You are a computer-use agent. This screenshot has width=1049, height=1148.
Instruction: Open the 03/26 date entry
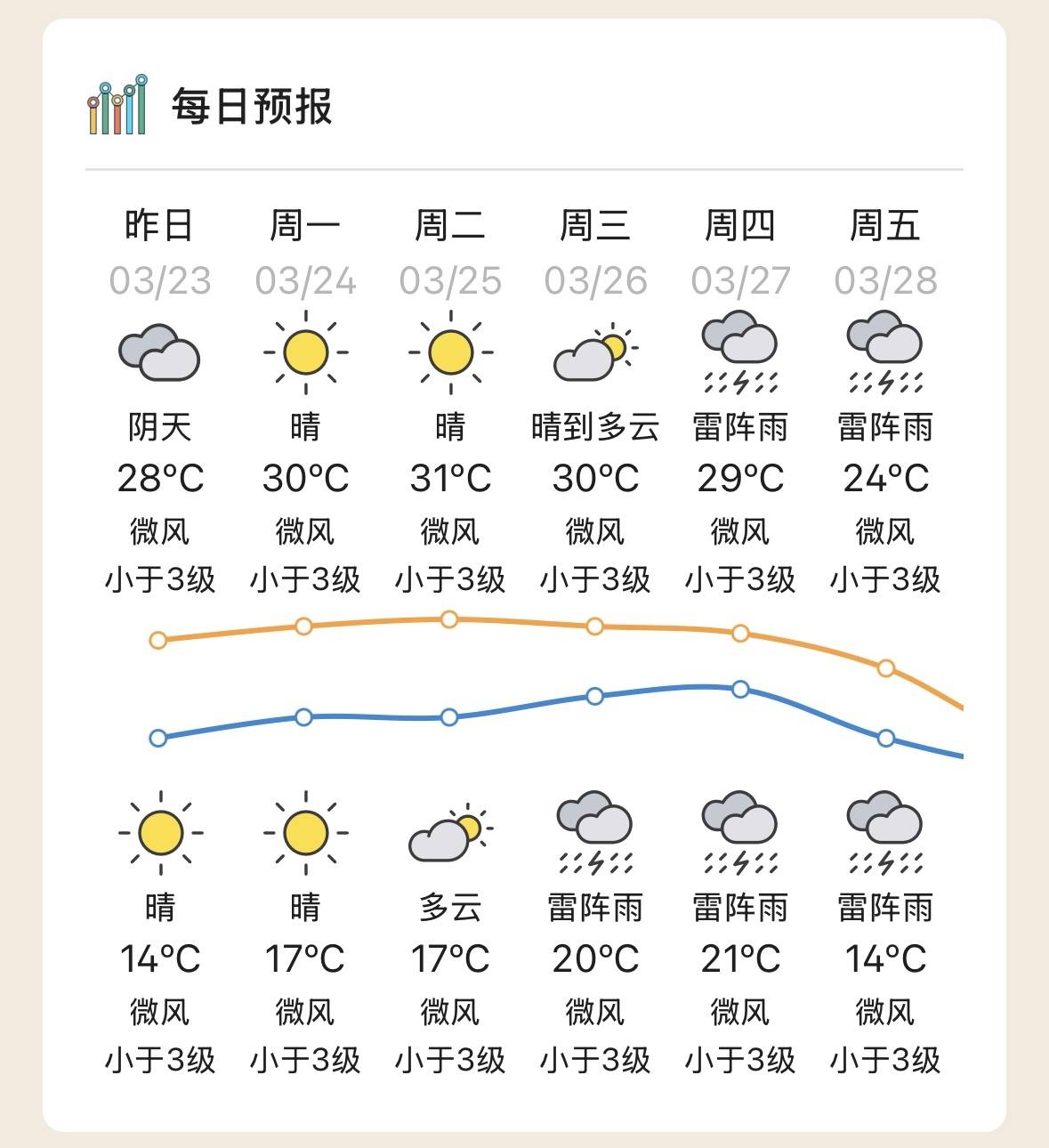(597, 279)
